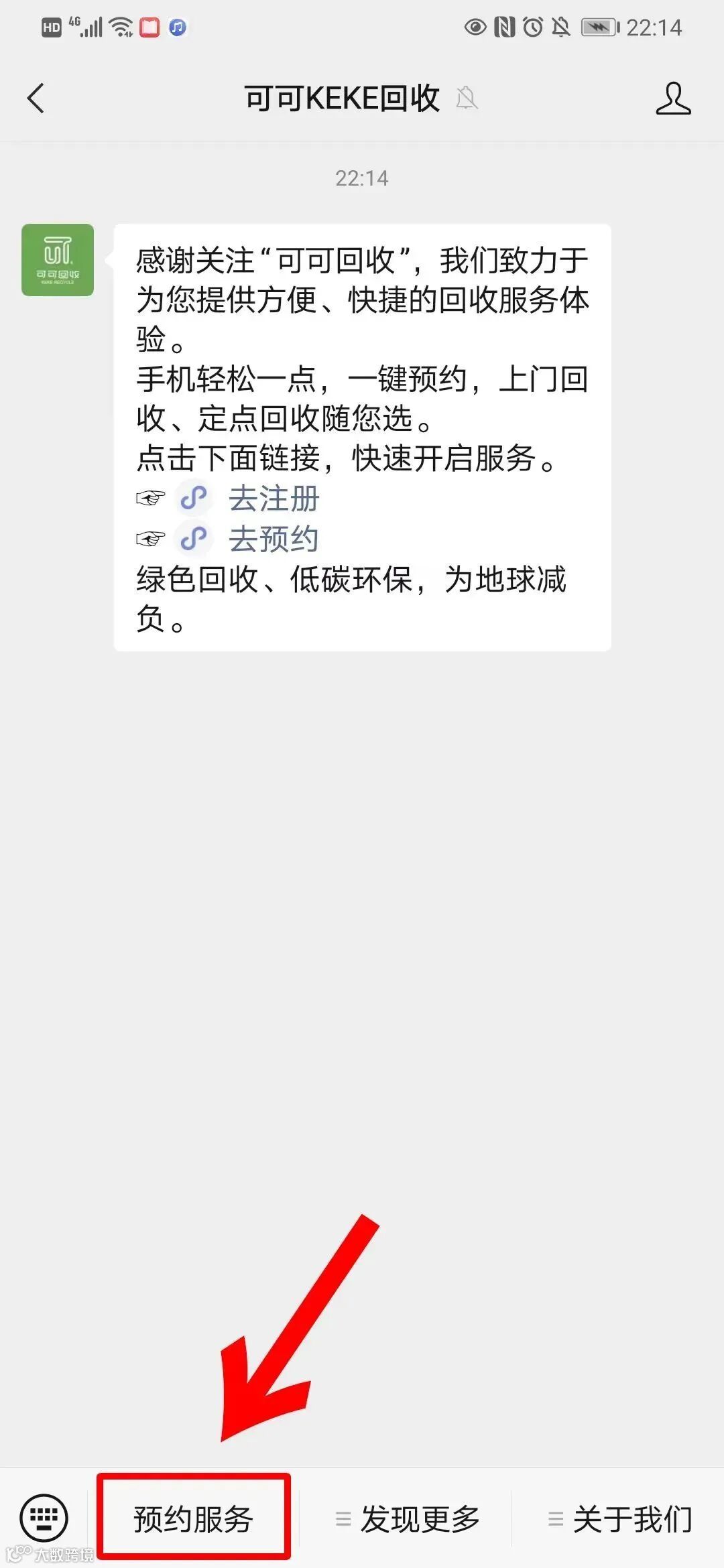This screenshot has width=724, height=1568.
Task: Tap the muted notification bell beside title
Action: point(468,99)
